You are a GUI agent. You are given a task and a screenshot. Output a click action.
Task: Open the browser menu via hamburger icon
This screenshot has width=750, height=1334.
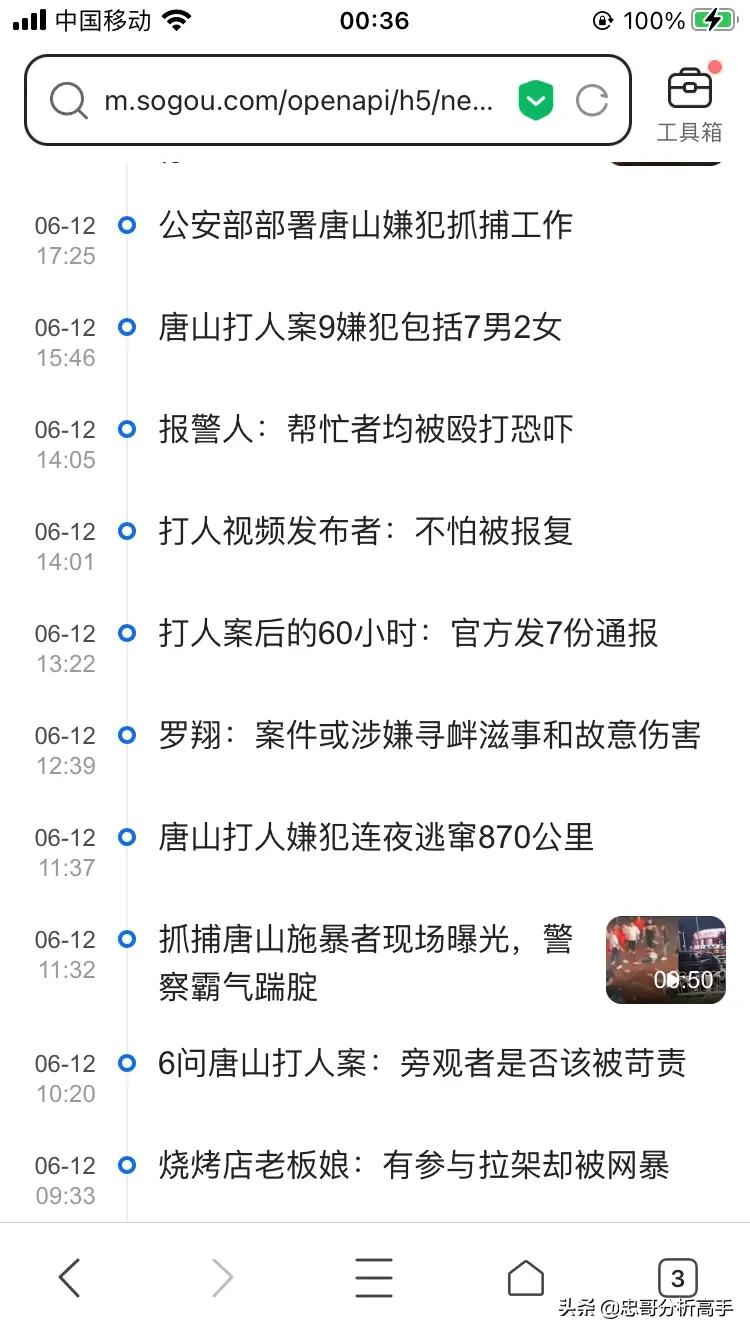pyautogui.click(x=374, y=1277)
